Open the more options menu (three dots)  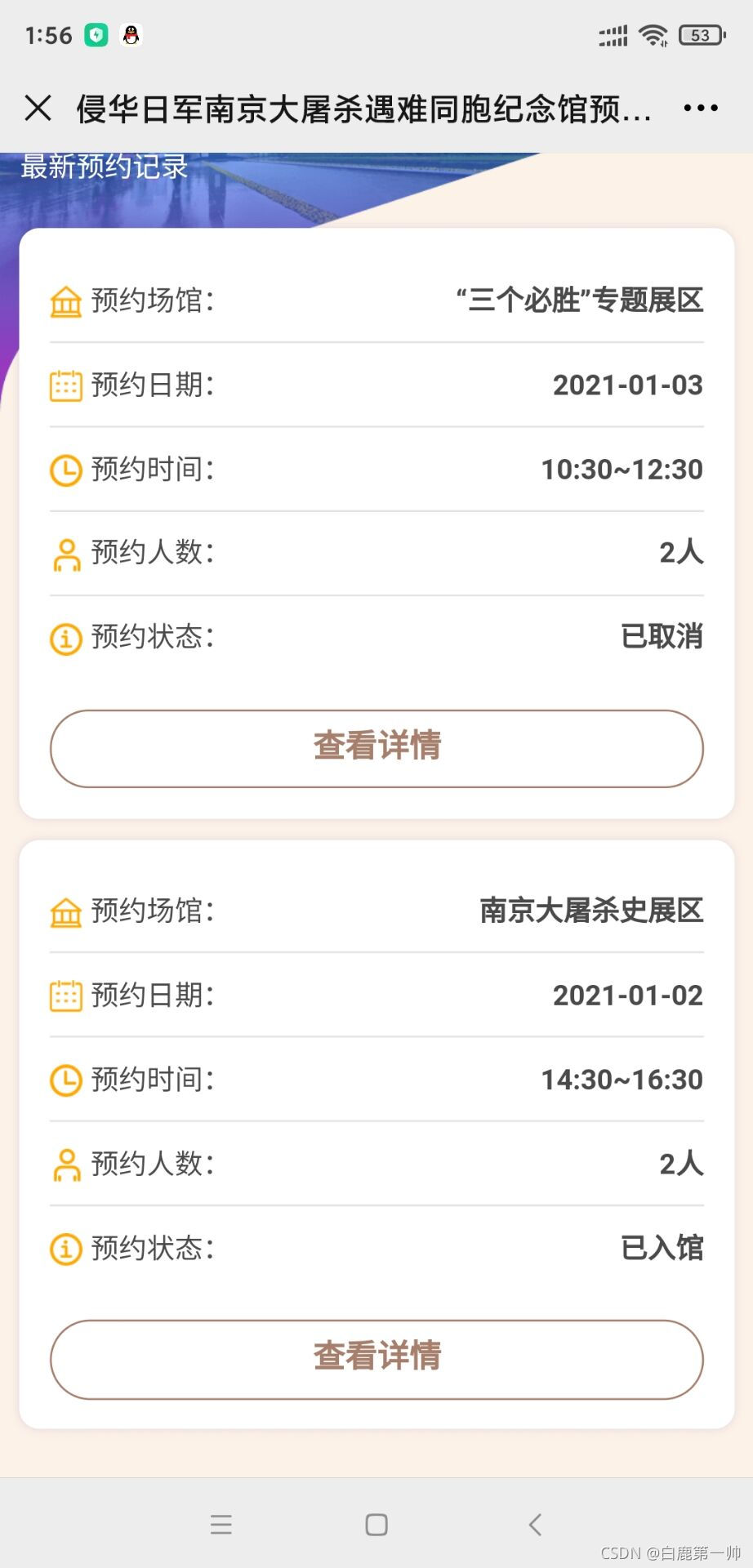[700, 107]
